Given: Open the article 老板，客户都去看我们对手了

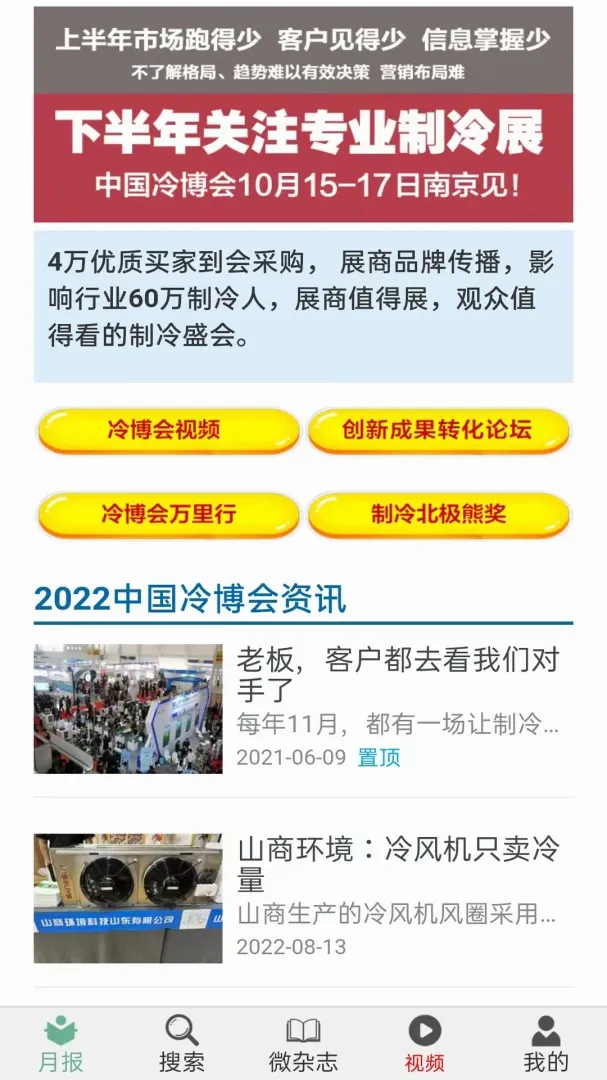Looking at the screenshot, I should 303,709.
